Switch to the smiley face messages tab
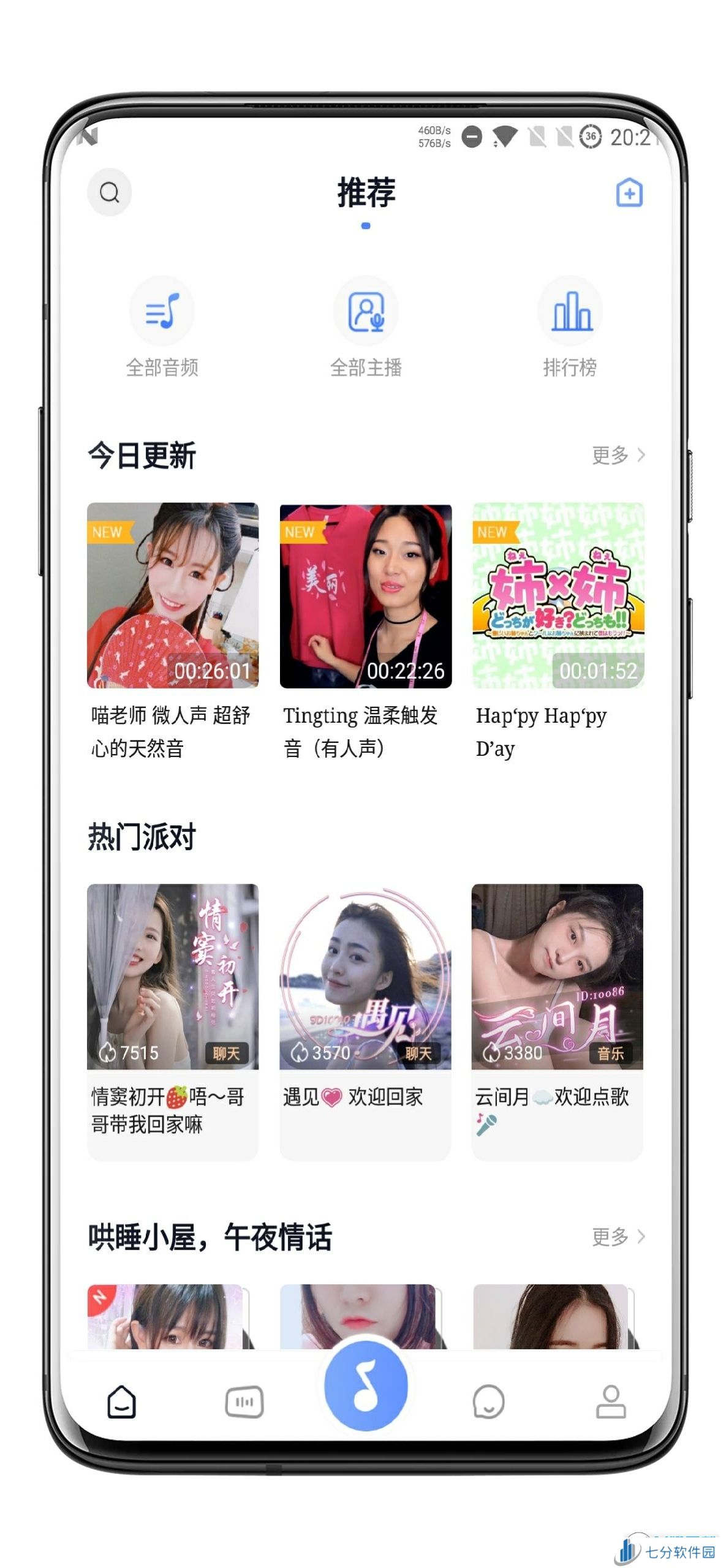 [488, 1401]
